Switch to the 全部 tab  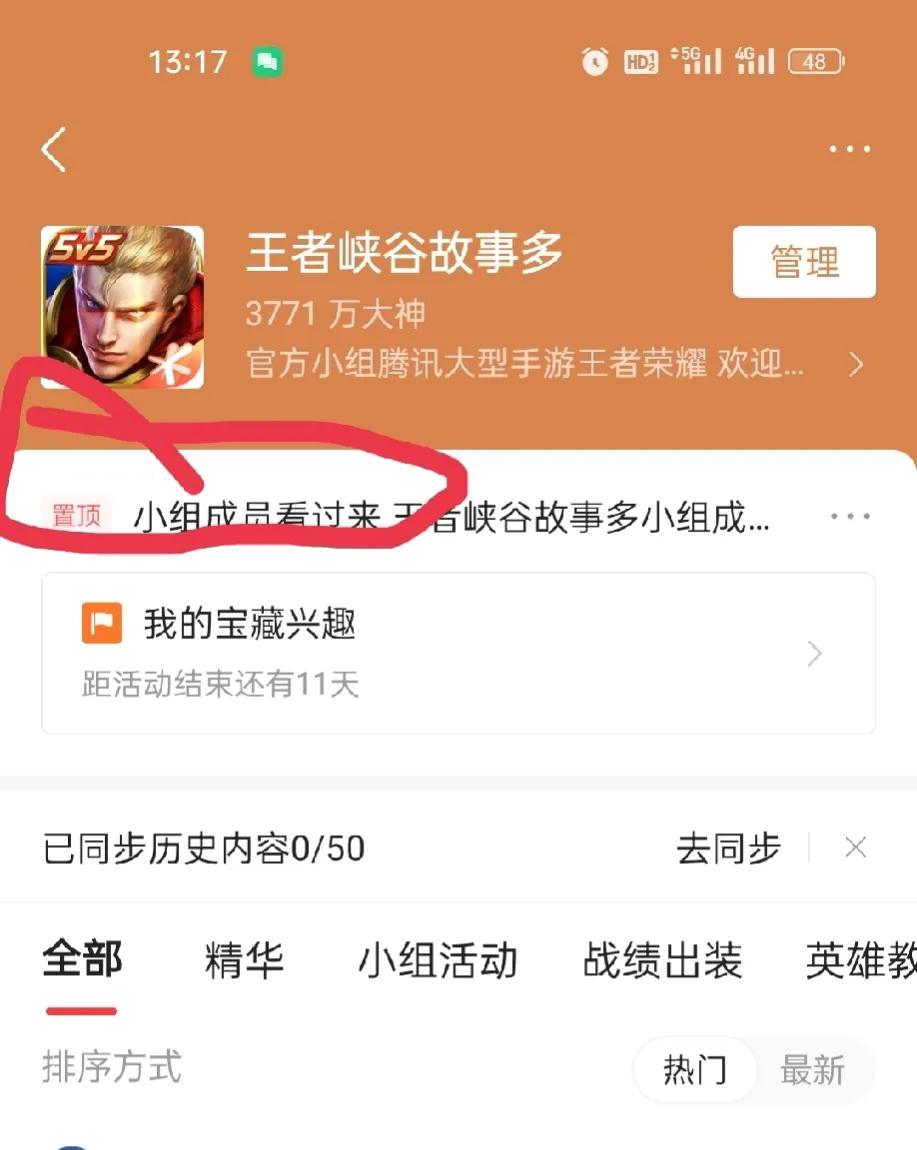[82, 961]
